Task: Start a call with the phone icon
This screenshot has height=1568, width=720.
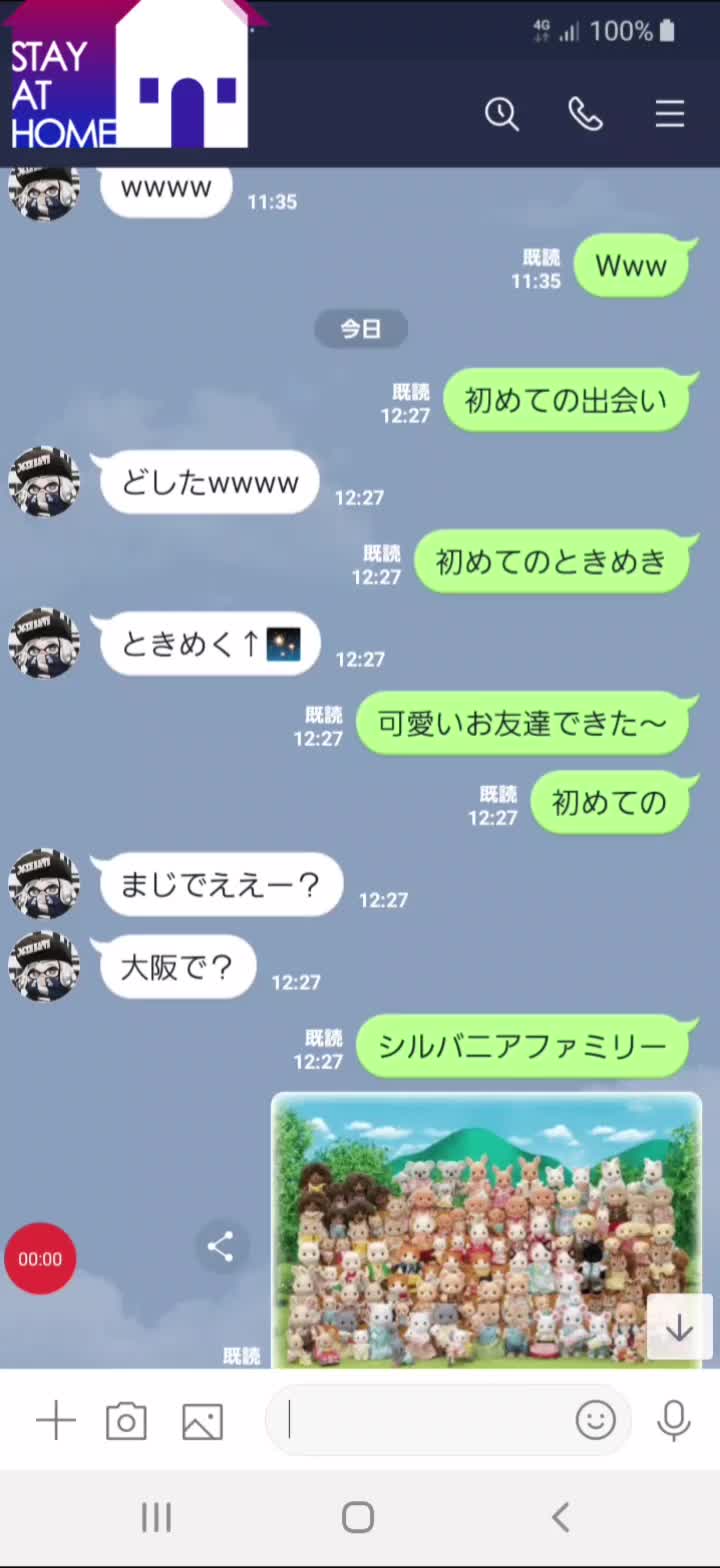Action: [586, 114]
